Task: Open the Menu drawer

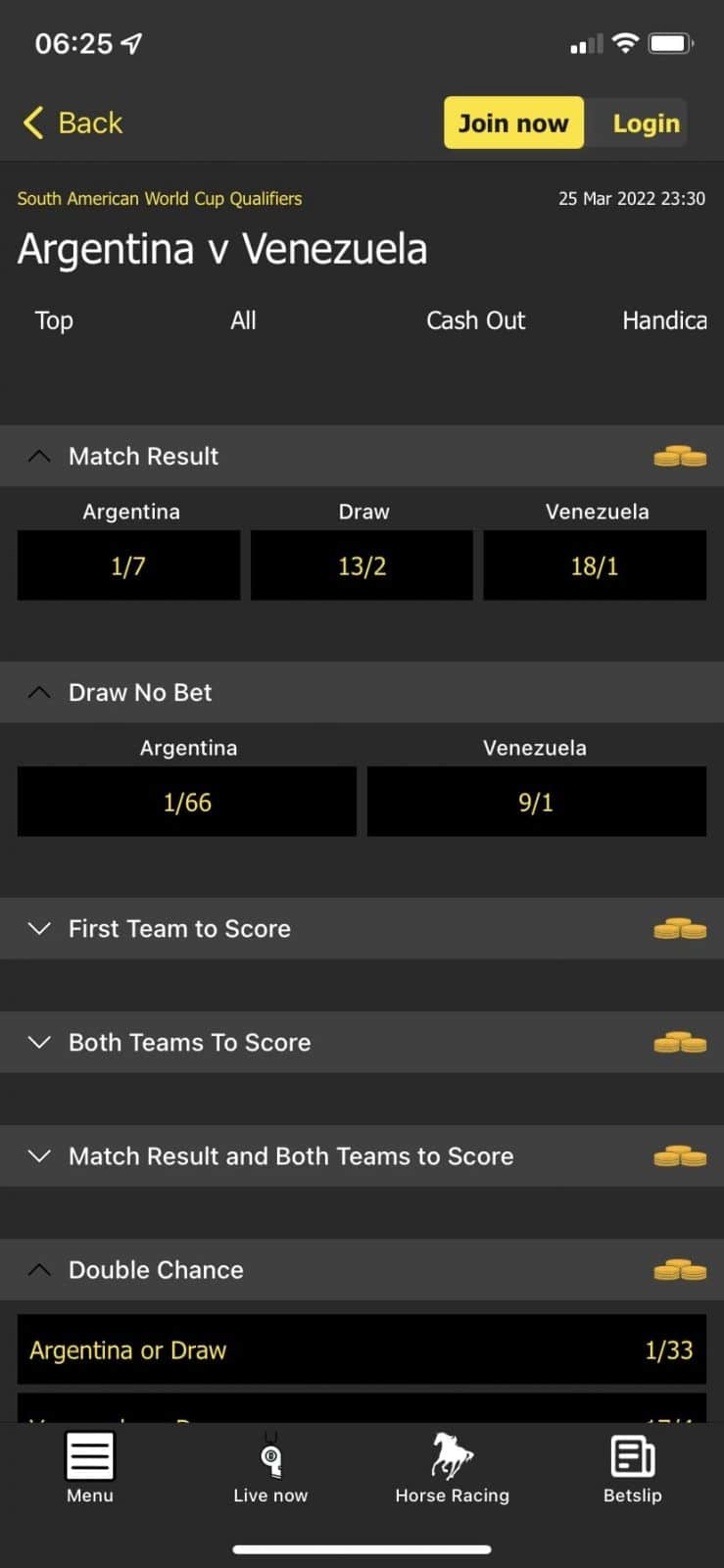Action: pos(90,1467)
